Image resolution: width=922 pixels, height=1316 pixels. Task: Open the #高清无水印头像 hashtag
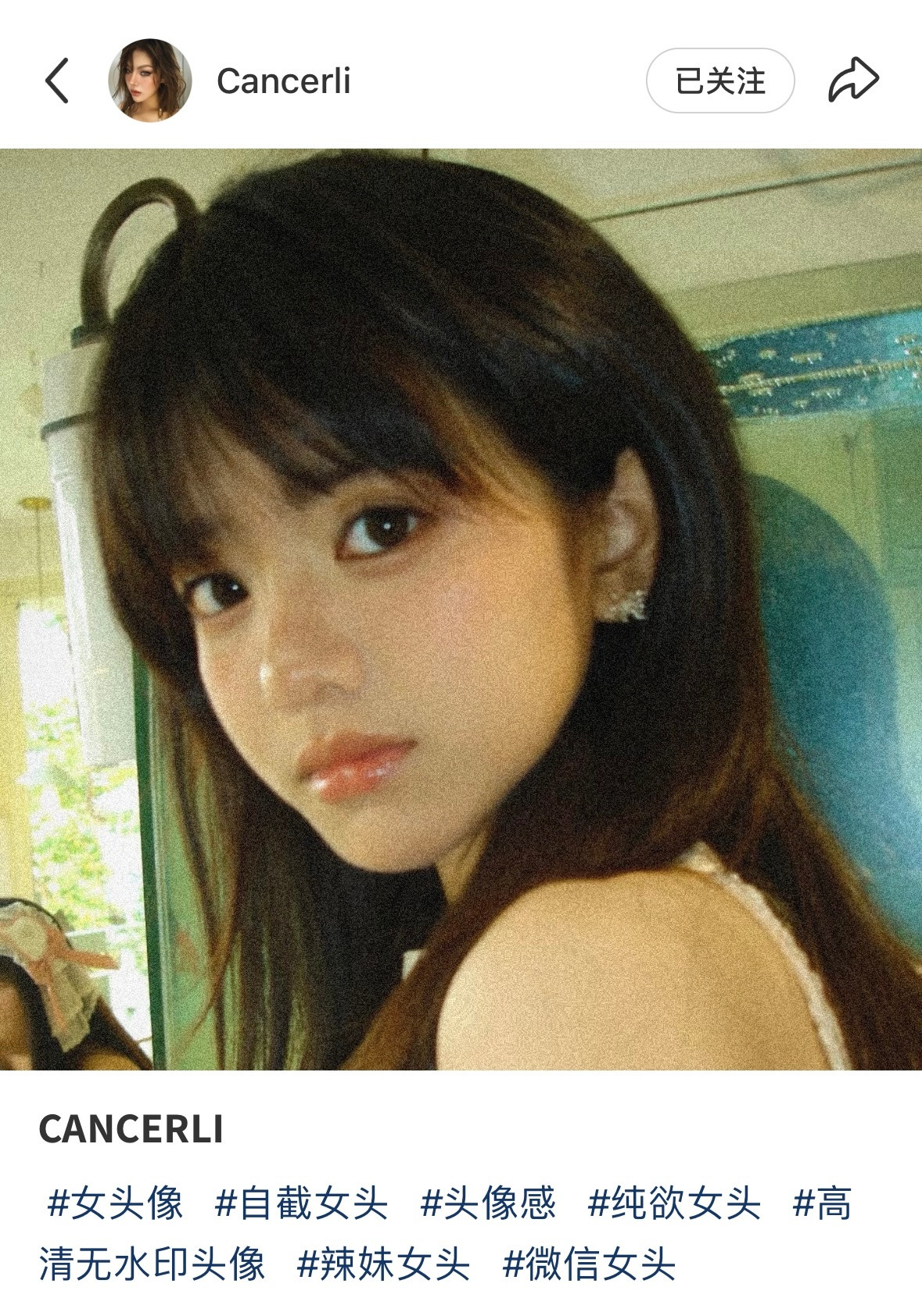[x=152, y=1264]
